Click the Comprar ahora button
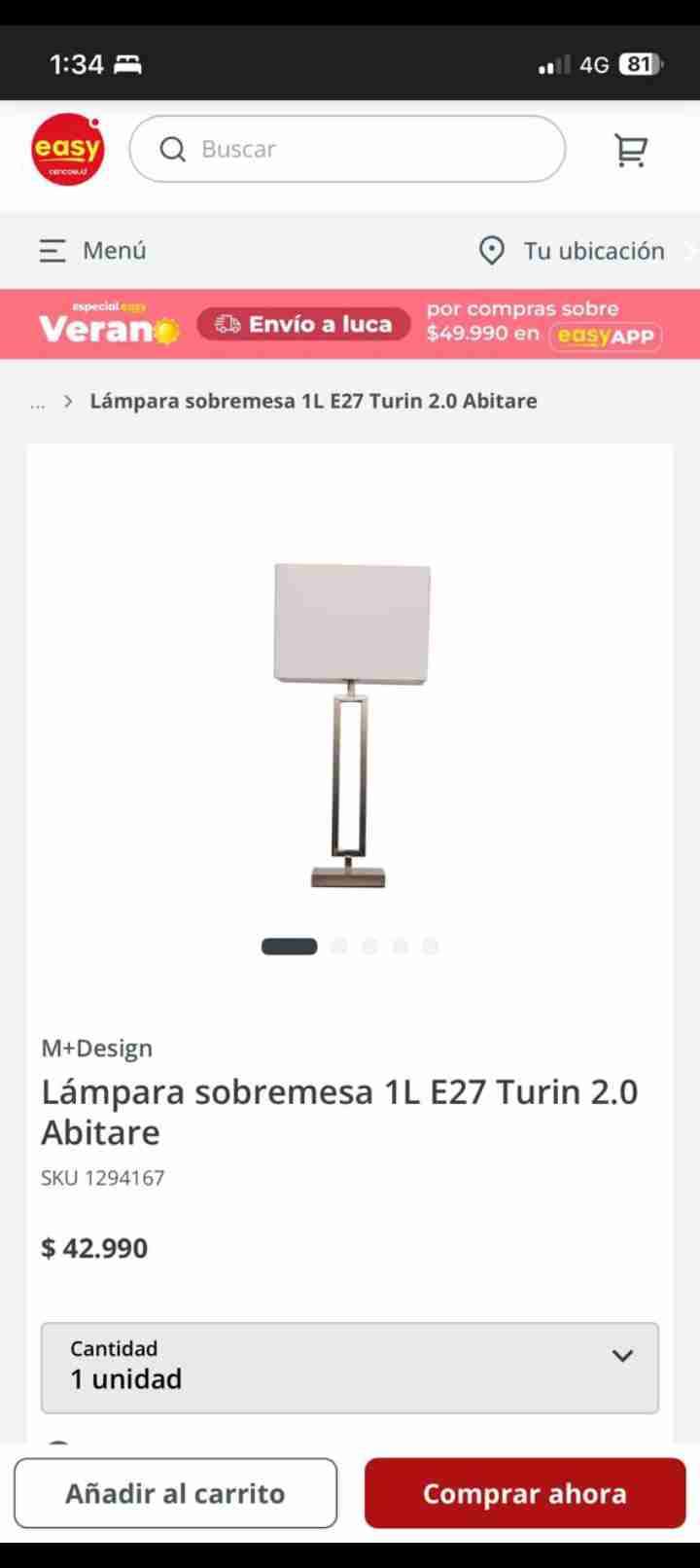The width and height of the screenshot is (700, 1568). tap(524, 1492)
